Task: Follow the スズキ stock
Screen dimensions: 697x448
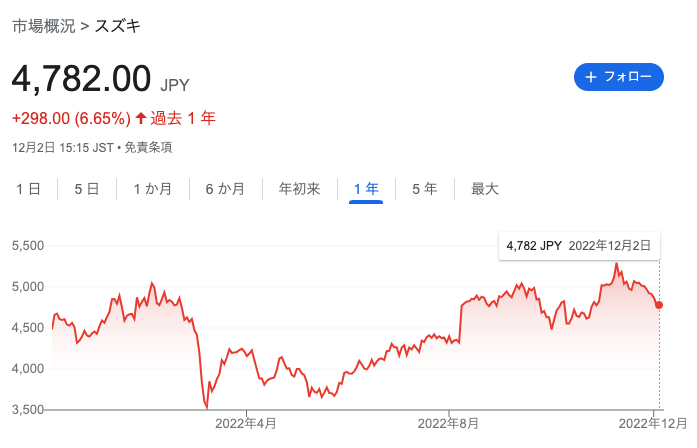Action: pos(619,77)
